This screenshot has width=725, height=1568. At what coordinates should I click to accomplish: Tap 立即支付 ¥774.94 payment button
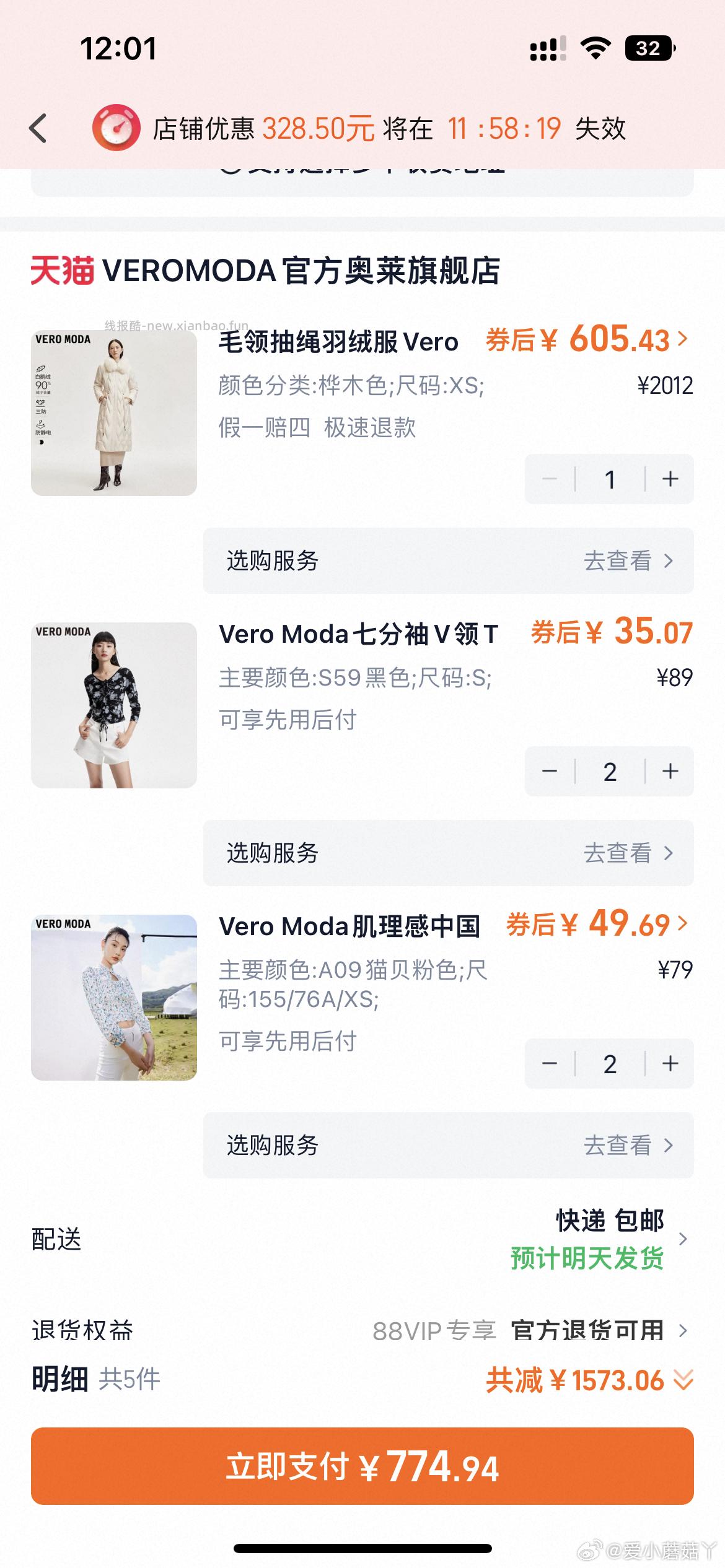pyautogui.click(x=362, y=1466)
